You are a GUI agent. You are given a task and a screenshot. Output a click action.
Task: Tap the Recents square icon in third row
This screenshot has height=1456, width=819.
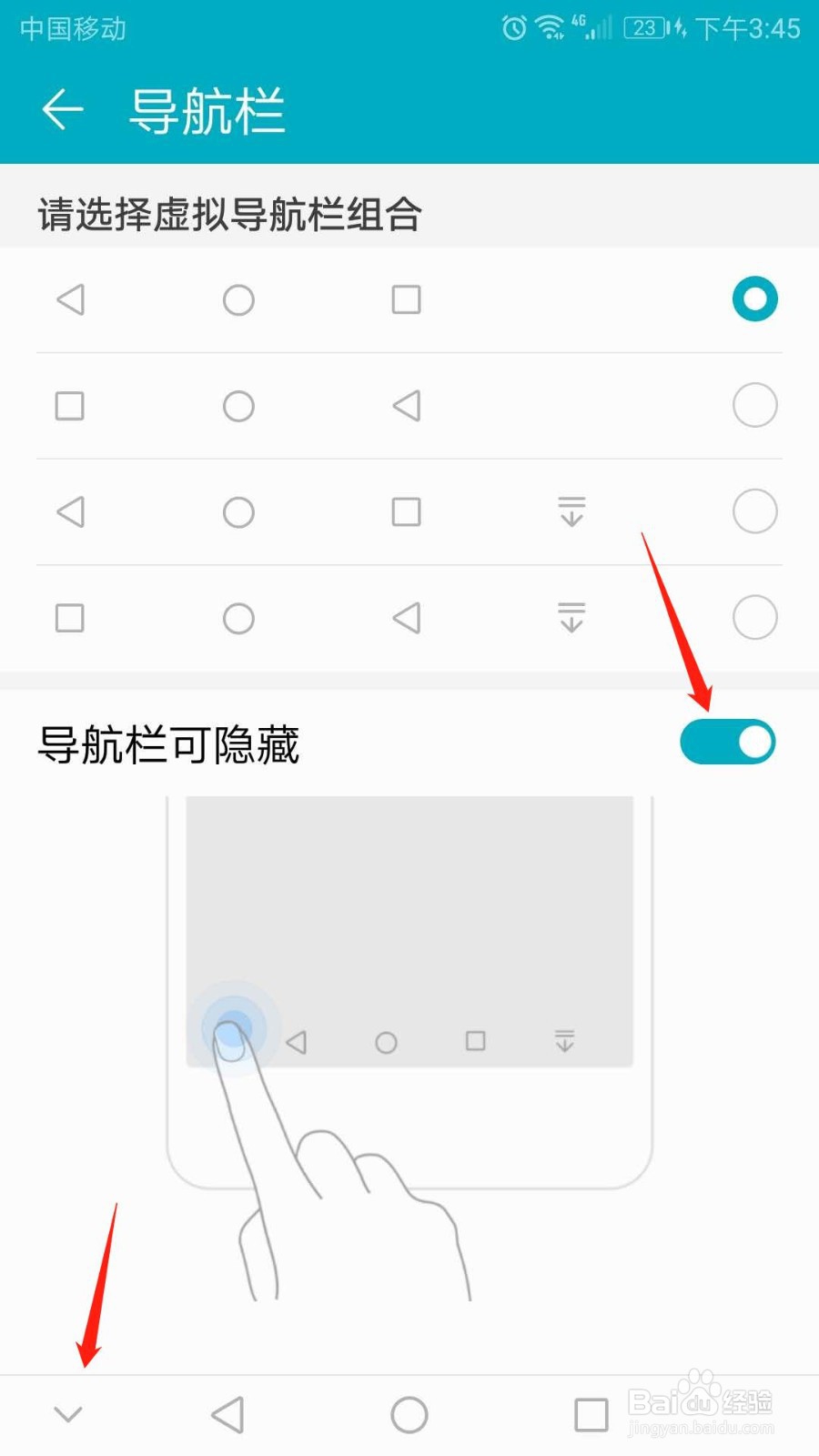(407, 511)
